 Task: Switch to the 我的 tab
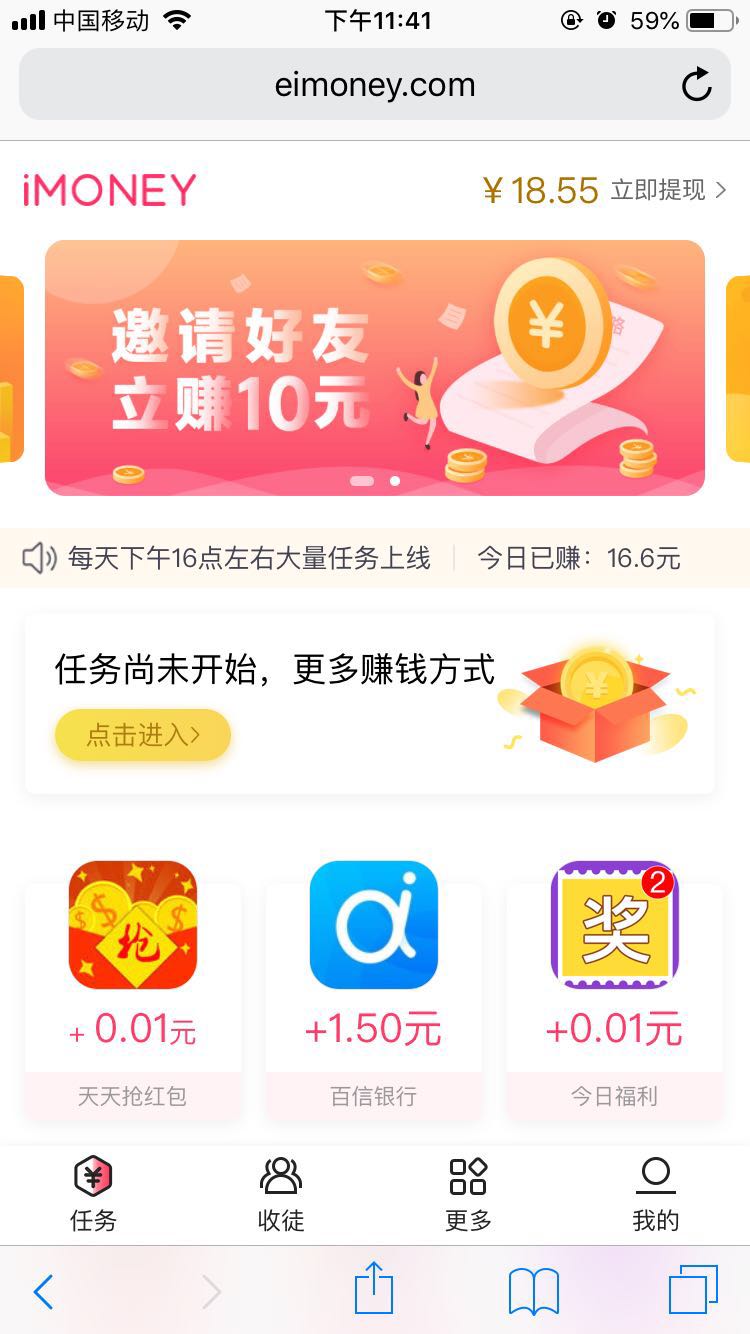pyautogui.click(x=656, y=1195)
